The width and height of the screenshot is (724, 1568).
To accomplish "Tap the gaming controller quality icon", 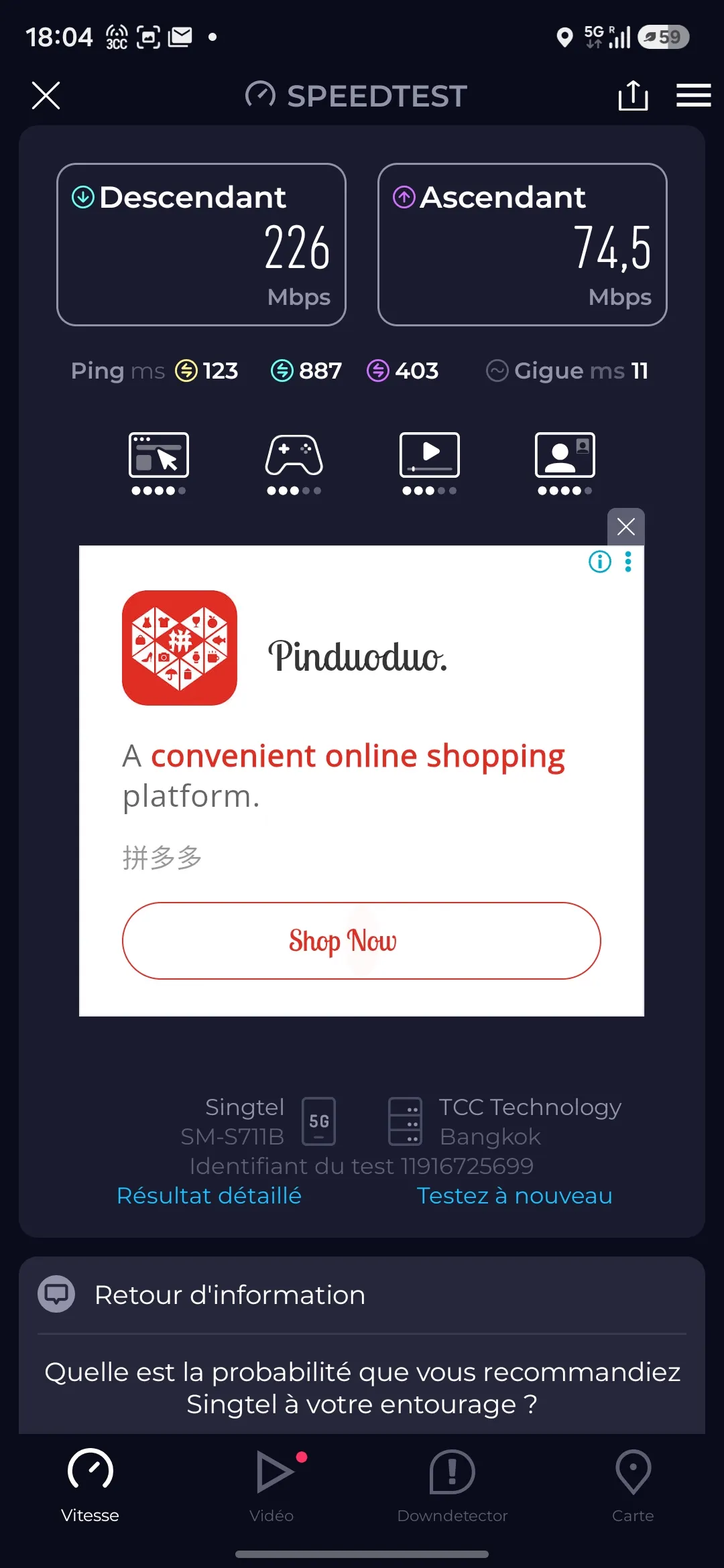I will (294, 463).
